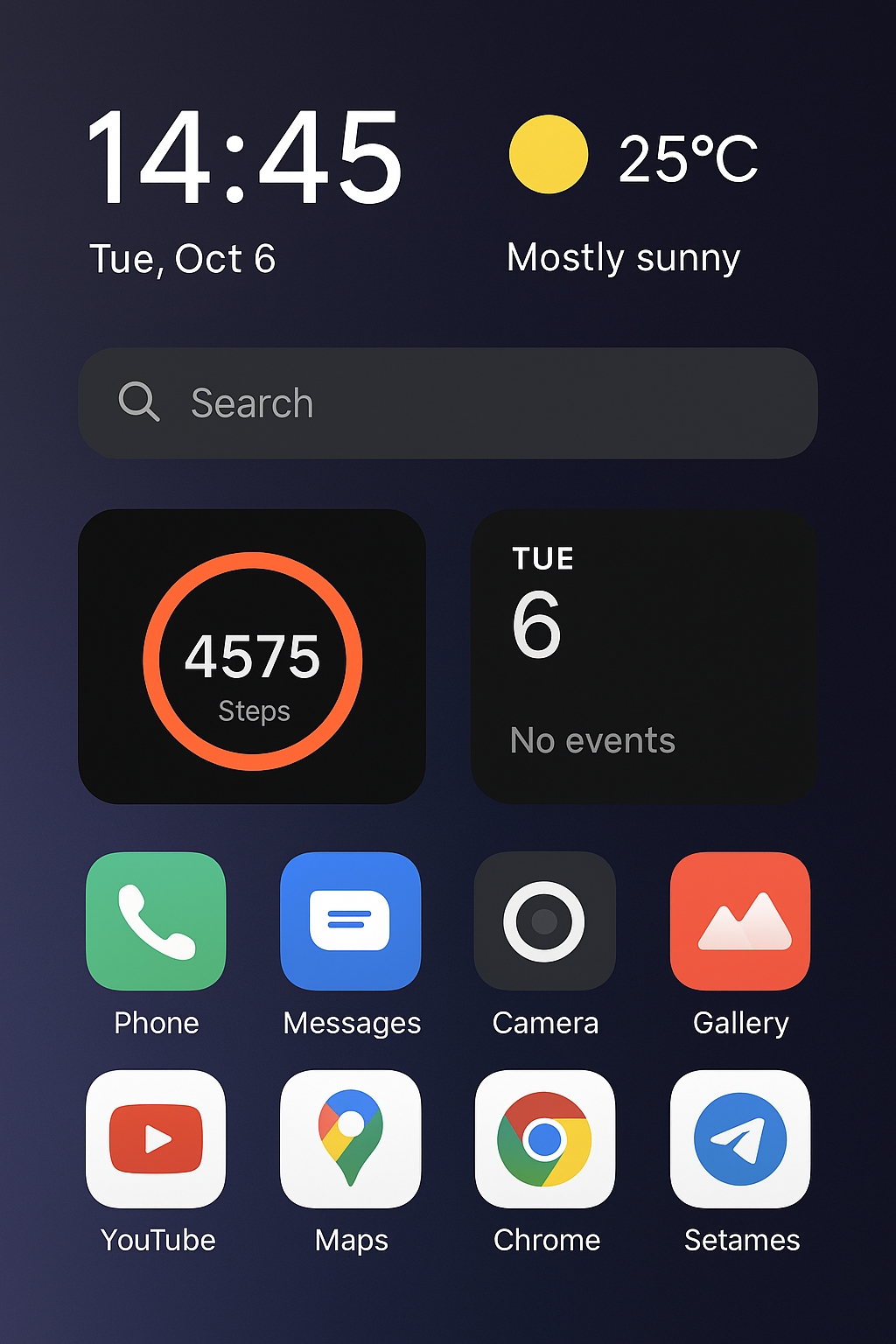
Task: Open the Maps app
Action: point(350,1139)
